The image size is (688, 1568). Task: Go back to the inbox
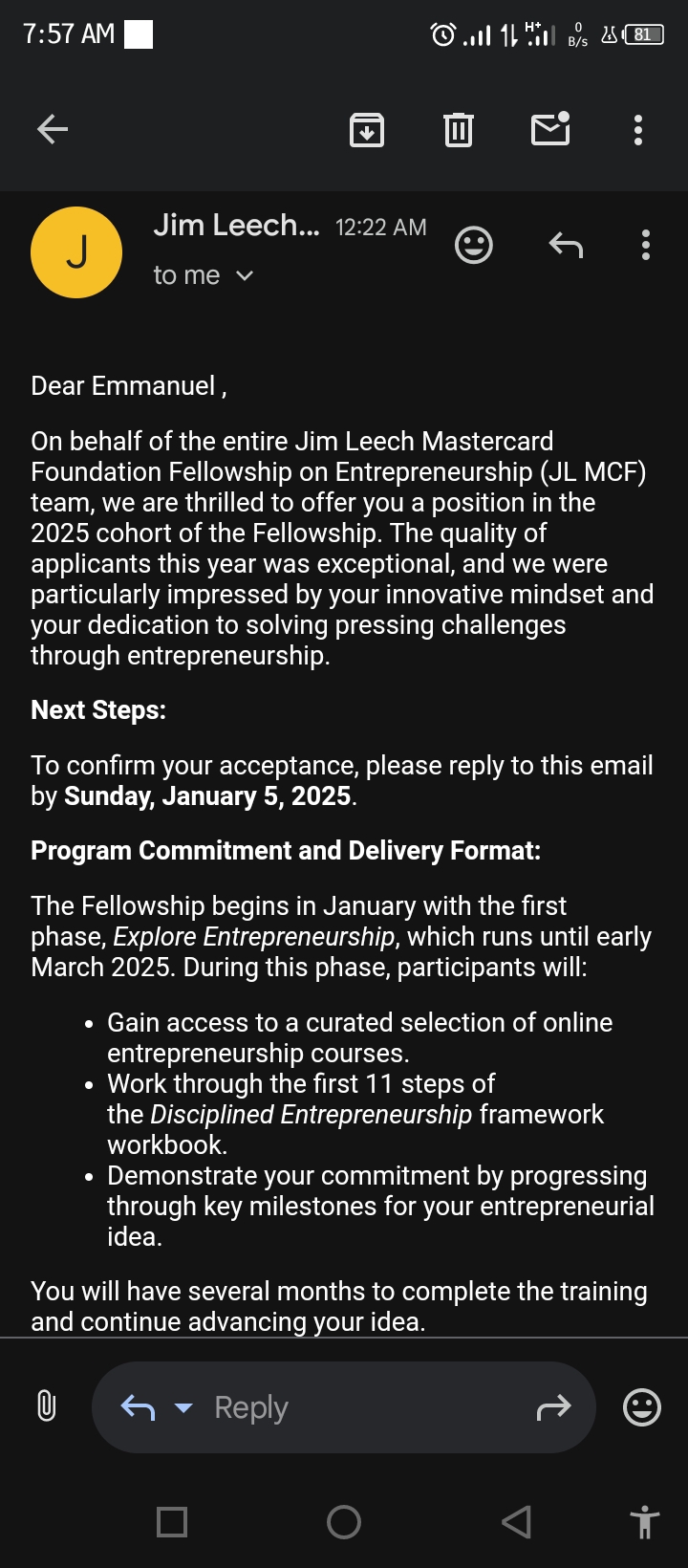click(x=53, y=129)
